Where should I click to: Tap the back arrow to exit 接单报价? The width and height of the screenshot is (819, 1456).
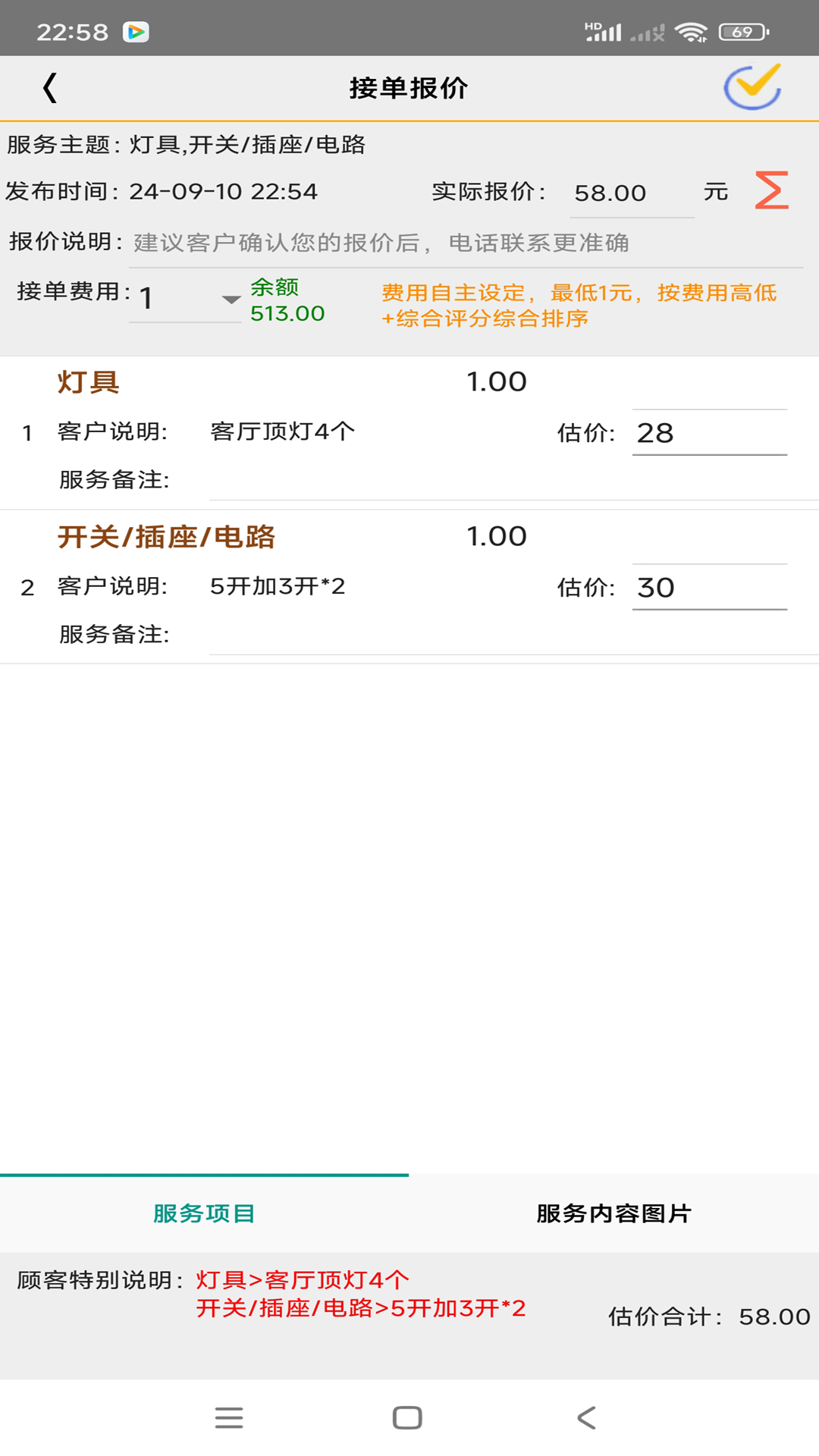pyautogui.click(x=50, y=88)
